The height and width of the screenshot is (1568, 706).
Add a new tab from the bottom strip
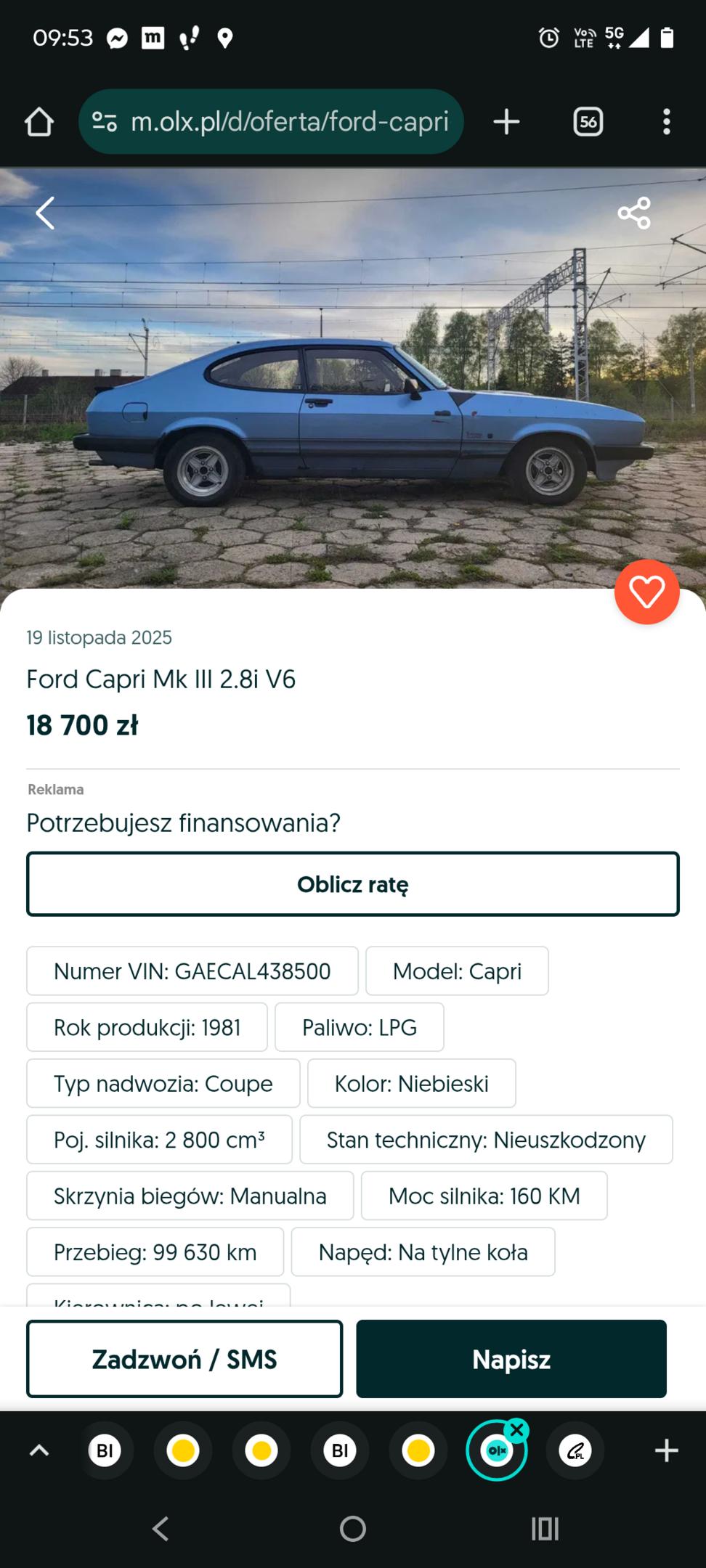click(x=666, y=1450)
